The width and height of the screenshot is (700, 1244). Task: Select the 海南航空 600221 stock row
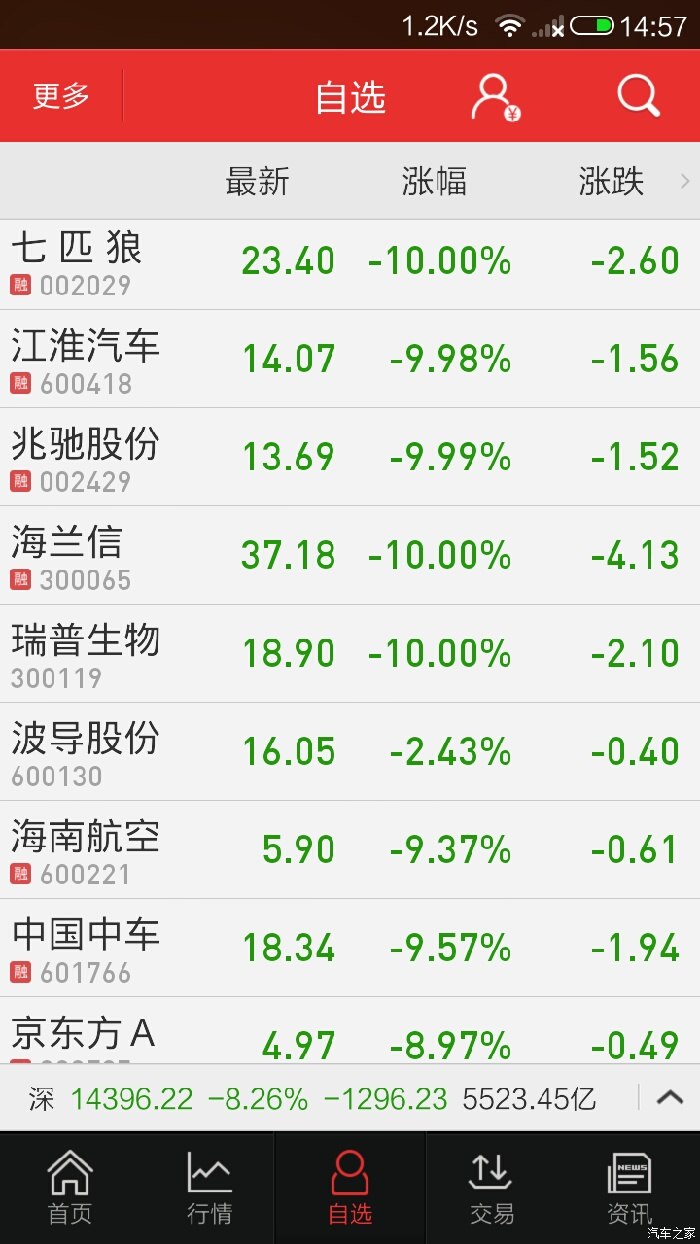pyautogui.click(x=350, y=850)
